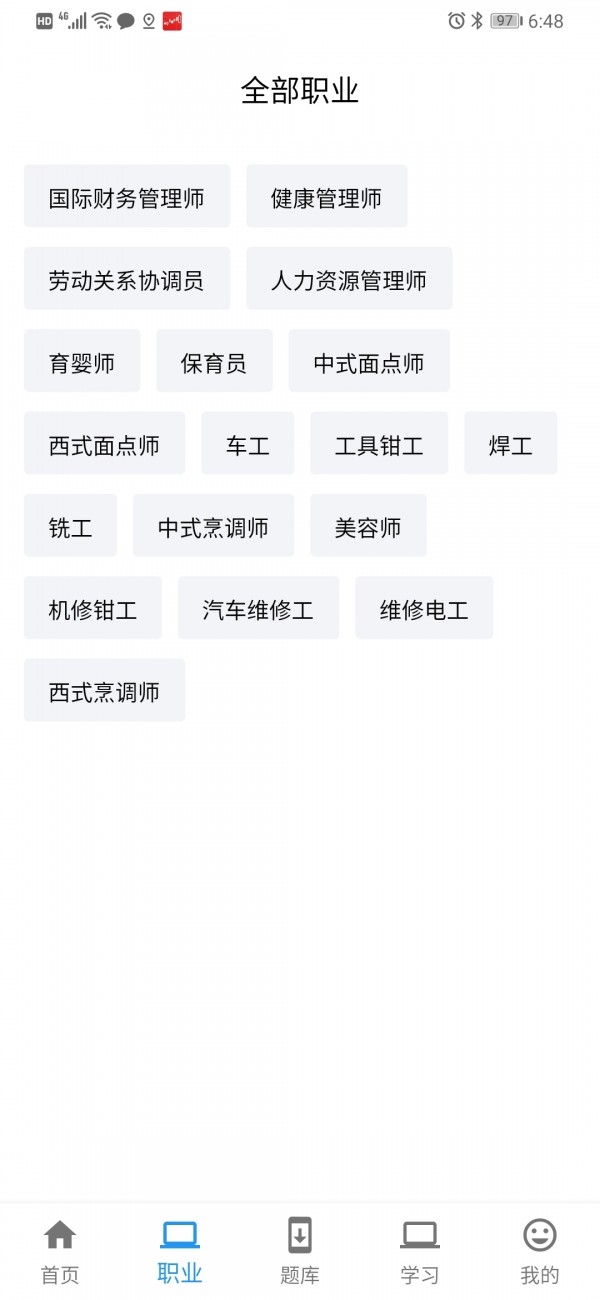Open the 铣工 occupation
This screenshot has height=1300, width=600.
70,526
